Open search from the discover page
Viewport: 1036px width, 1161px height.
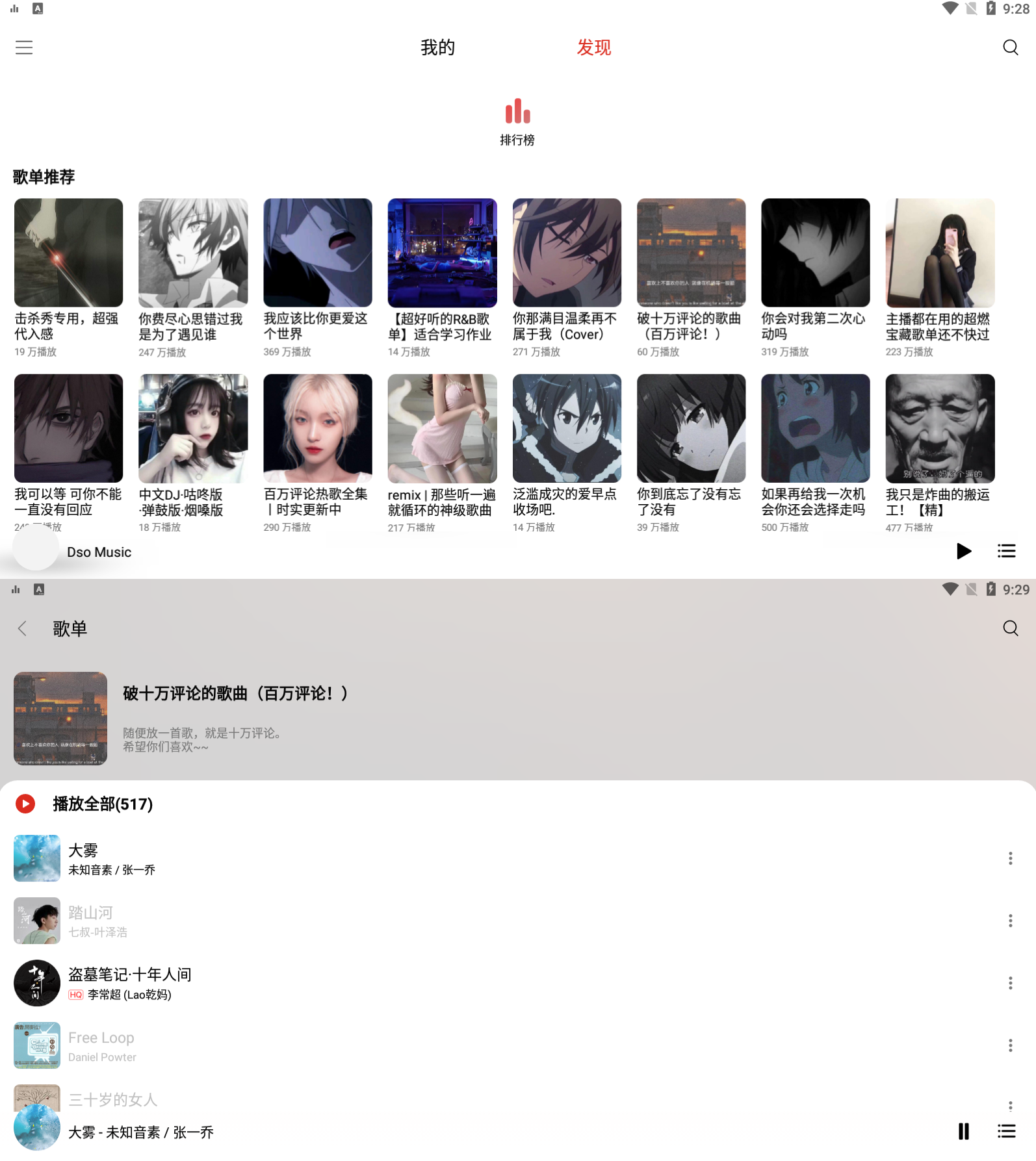pyautogui.click(x=1010, y=47)
